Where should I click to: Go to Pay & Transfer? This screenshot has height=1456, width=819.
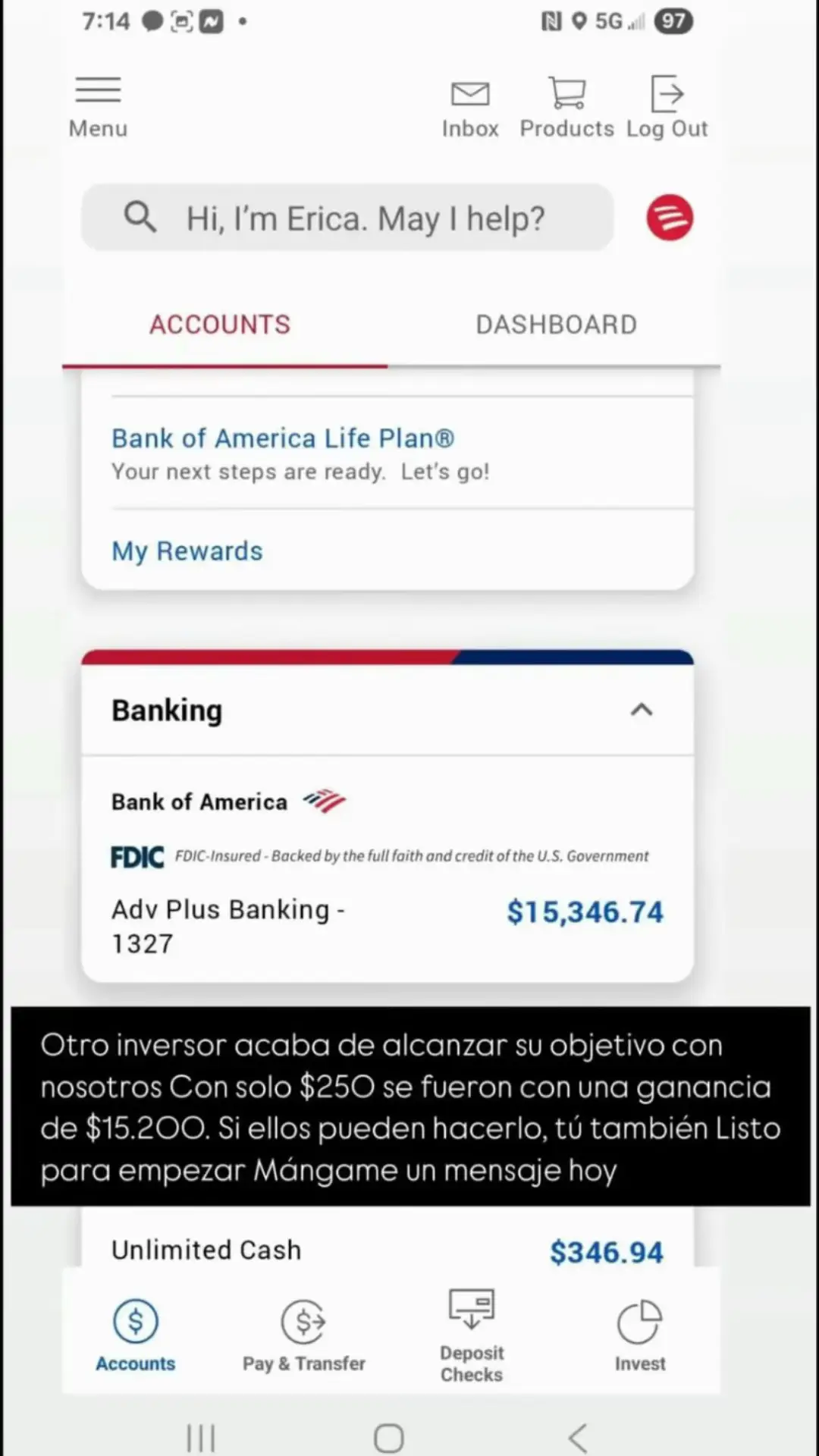tap(303, 1335)
